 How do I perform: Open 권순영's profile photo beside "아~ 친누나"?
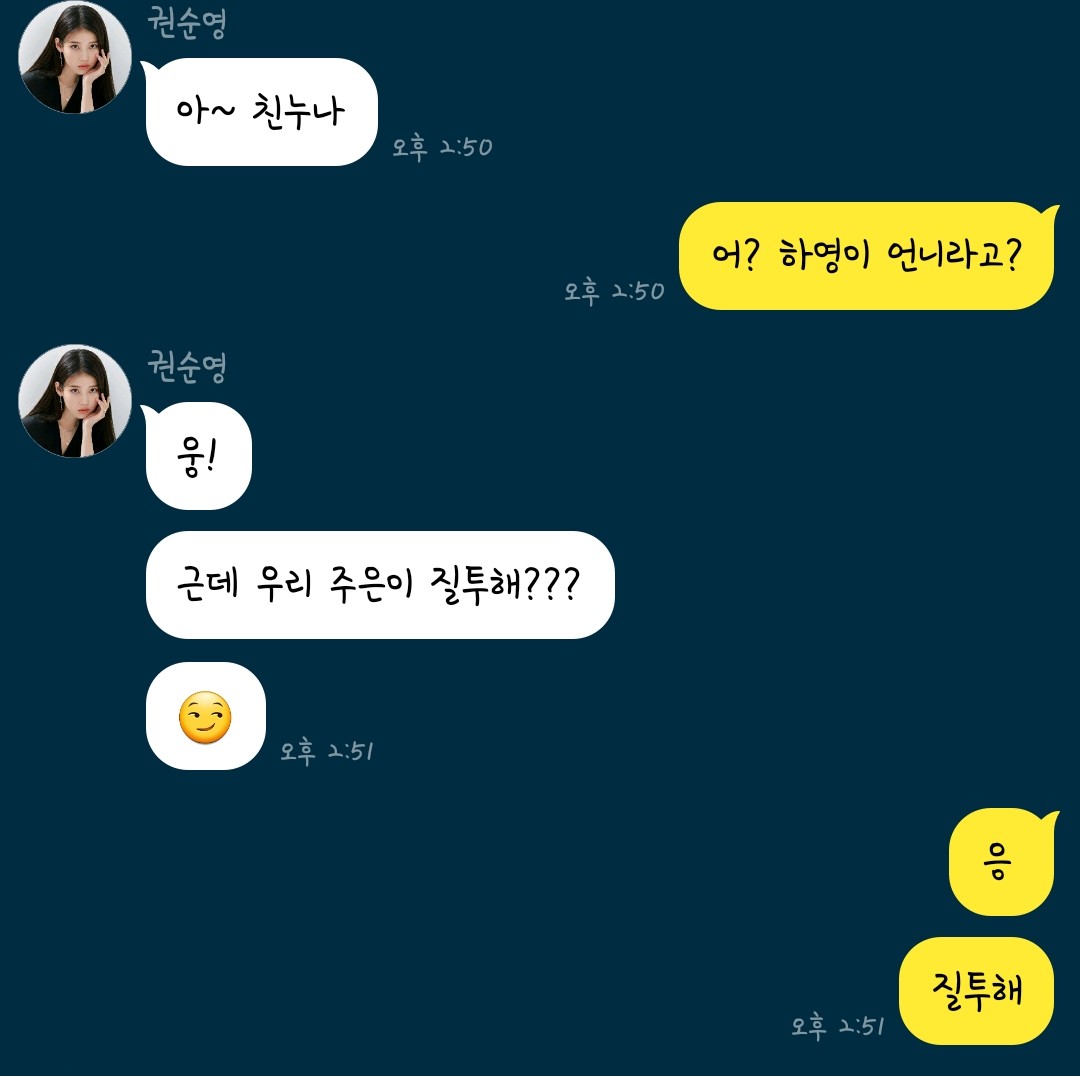pos(75,58)
